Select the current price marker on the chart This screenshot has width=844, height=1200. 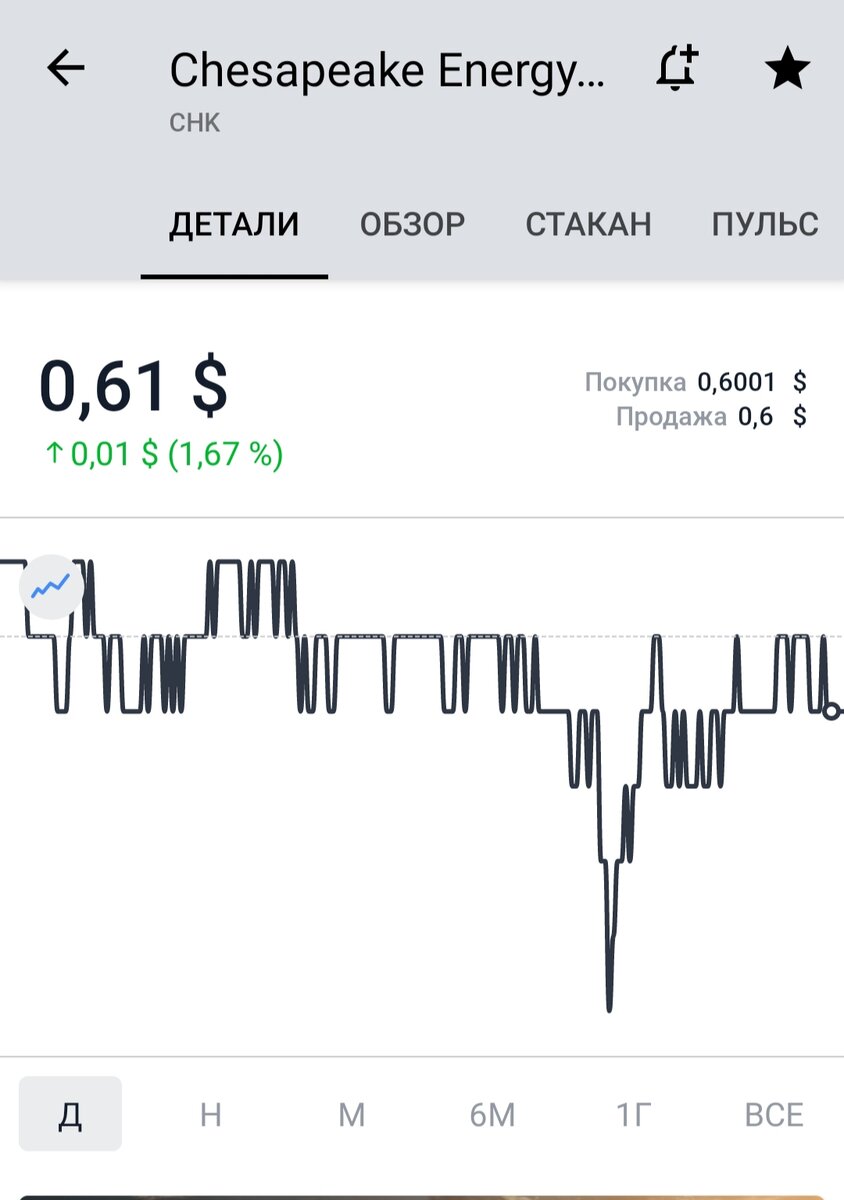tap(831, 712)
